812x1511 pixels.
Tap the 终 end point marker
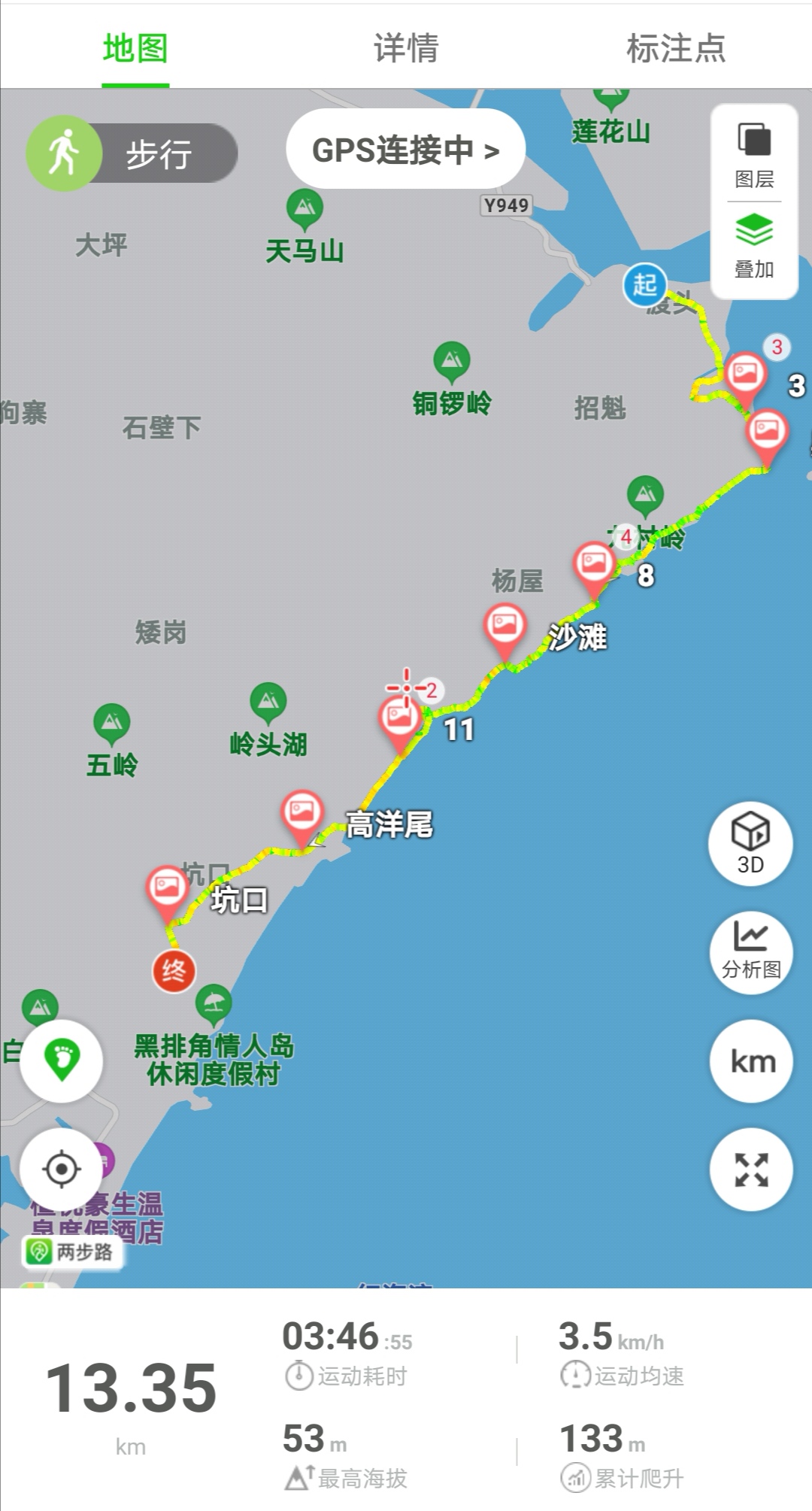pos(174,971)
